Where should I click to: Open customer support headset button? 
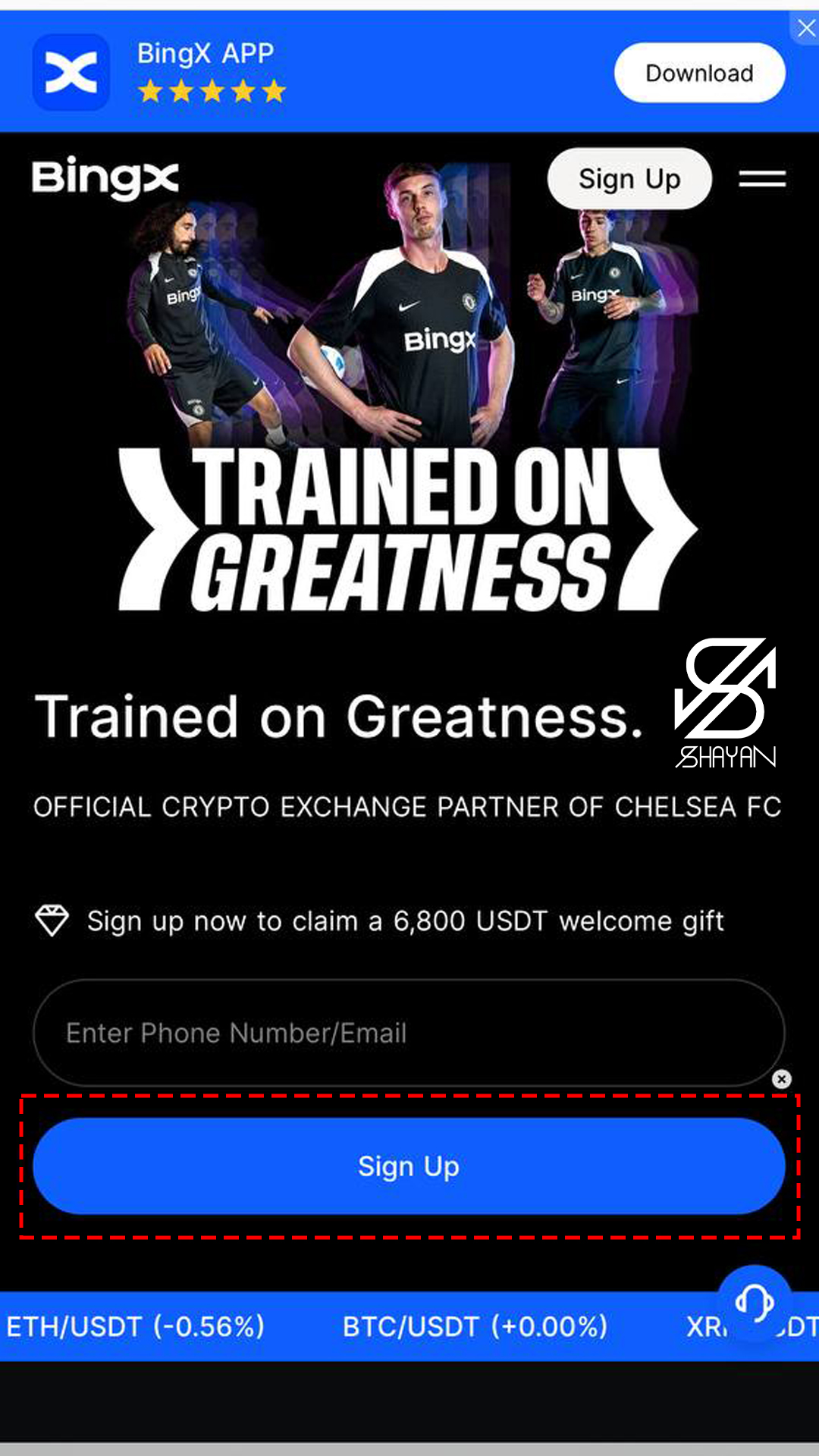[x=755, y=1304]
